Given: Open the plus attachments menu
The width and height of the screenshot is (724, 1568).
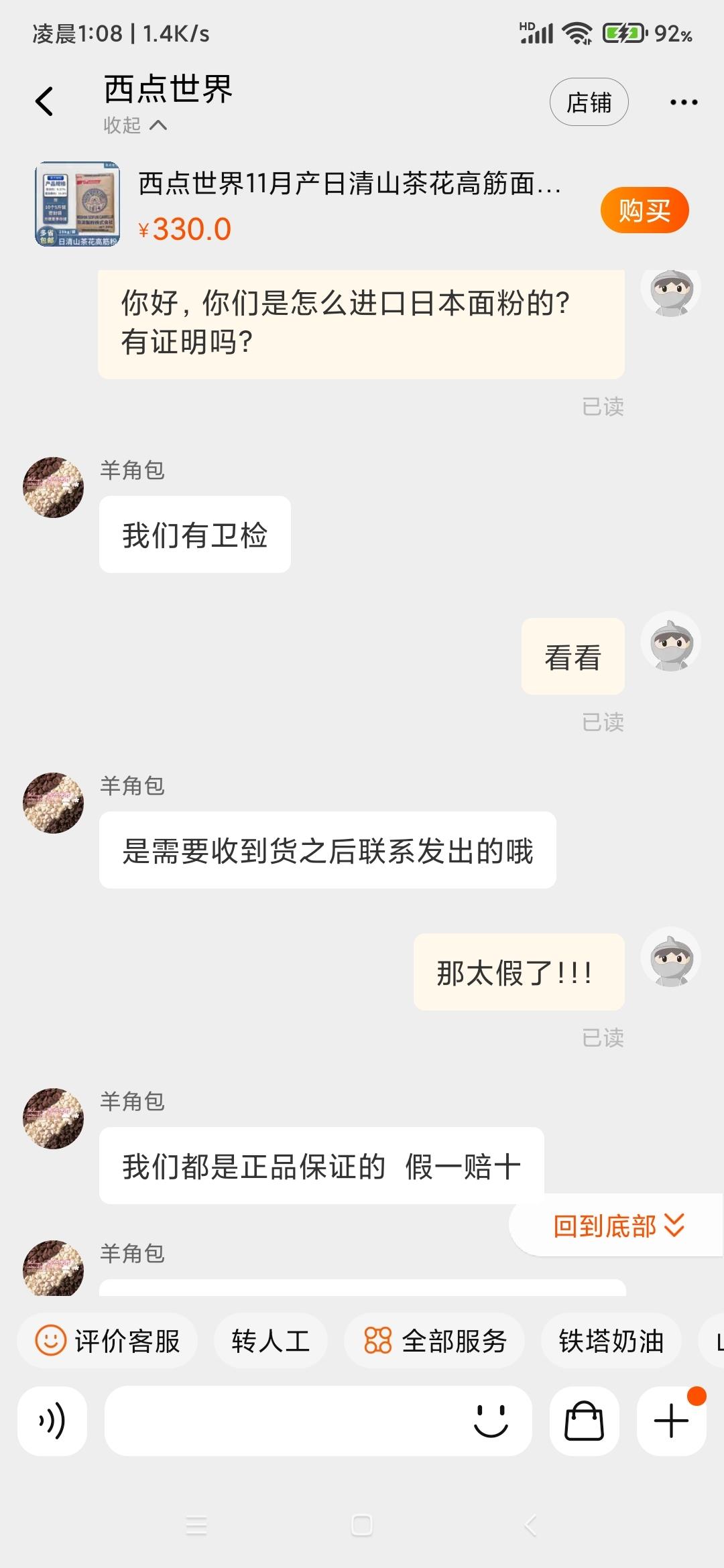Looking at the screenshot, I should [671, 1421].
